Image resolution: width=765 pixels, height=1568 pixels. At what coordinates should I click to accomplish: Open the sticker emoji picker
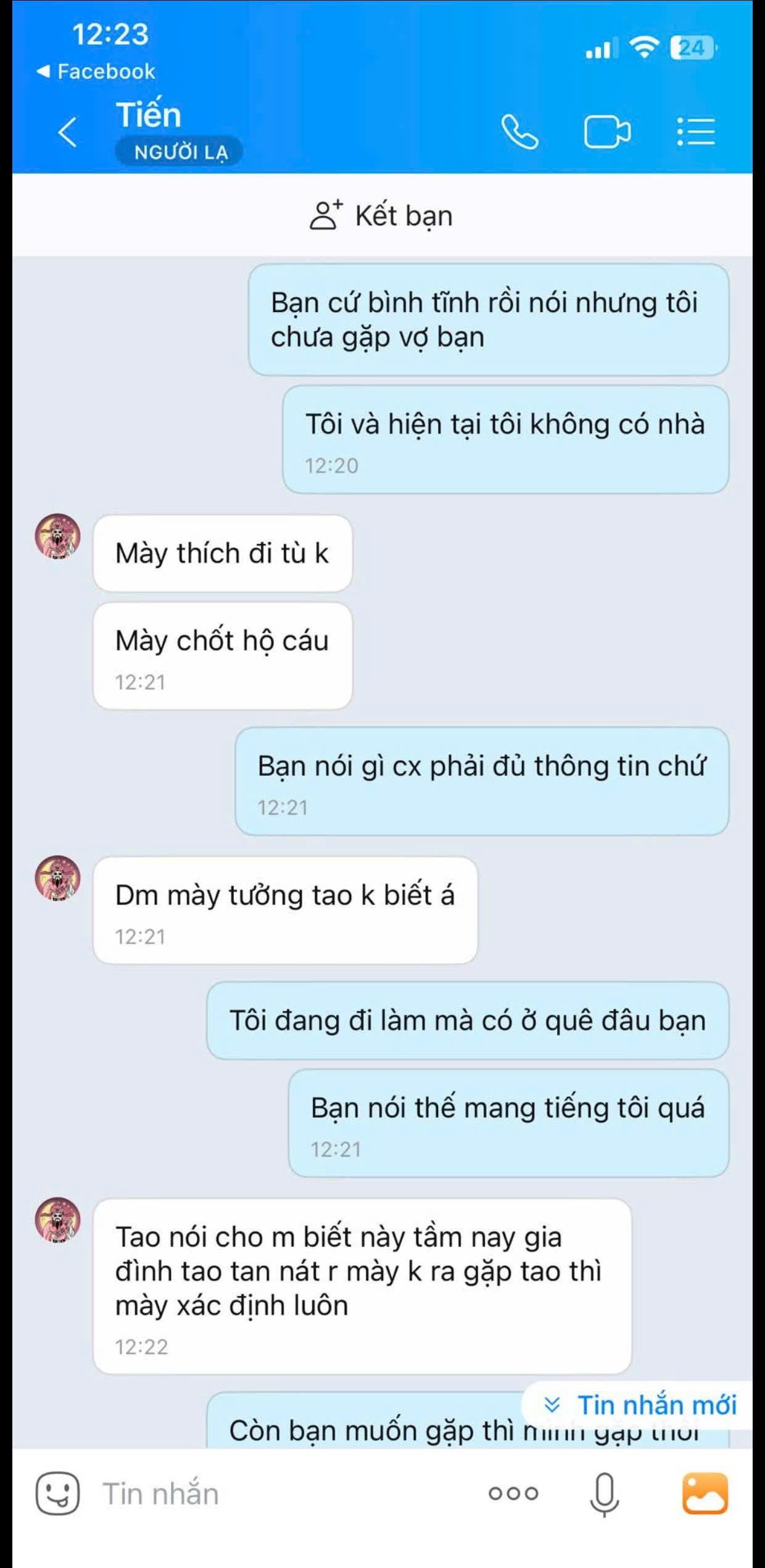57,1493
